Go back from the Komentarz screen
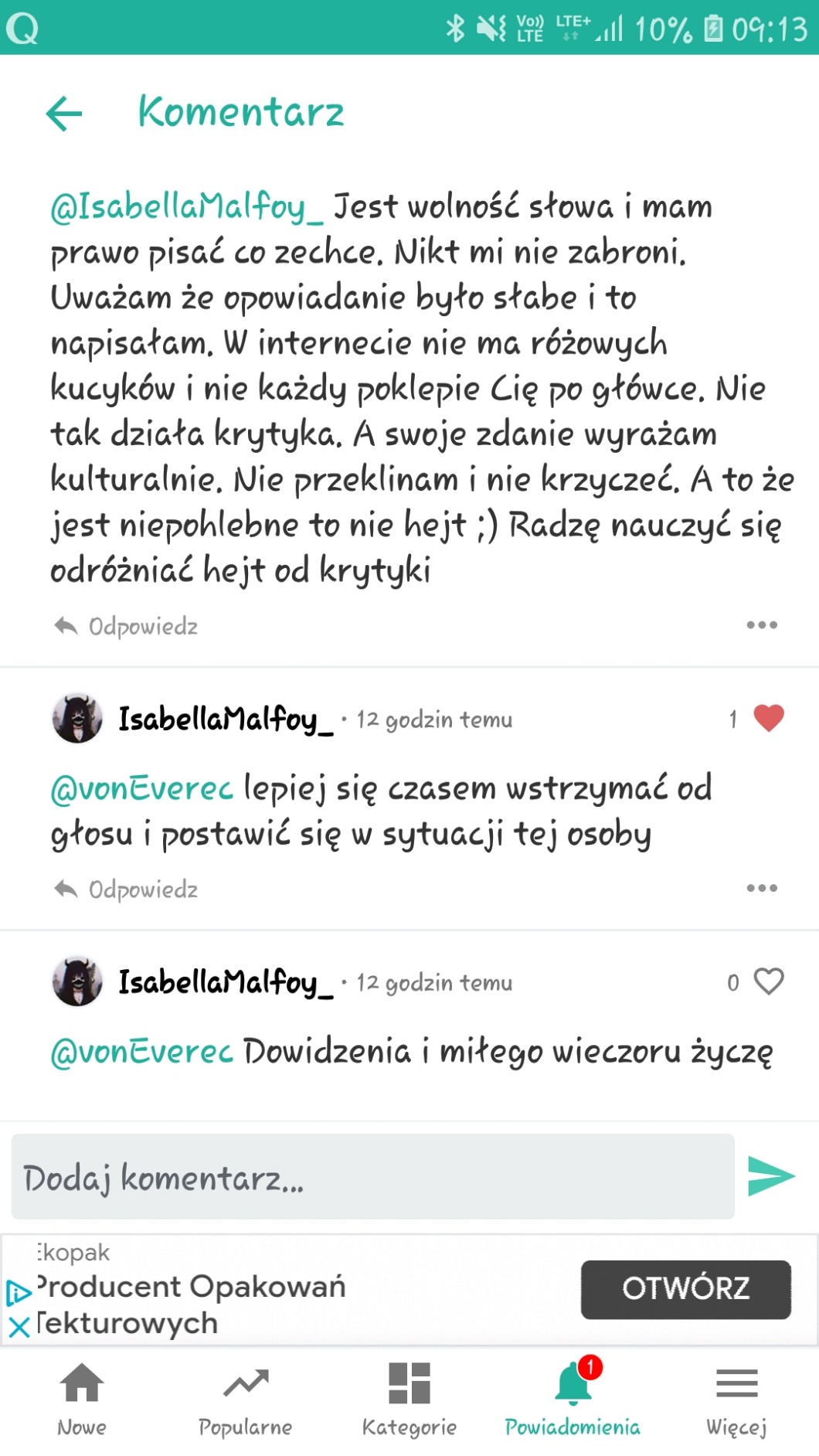The height and width of the screenshot is (1456, 819). [x=64, y=114]
